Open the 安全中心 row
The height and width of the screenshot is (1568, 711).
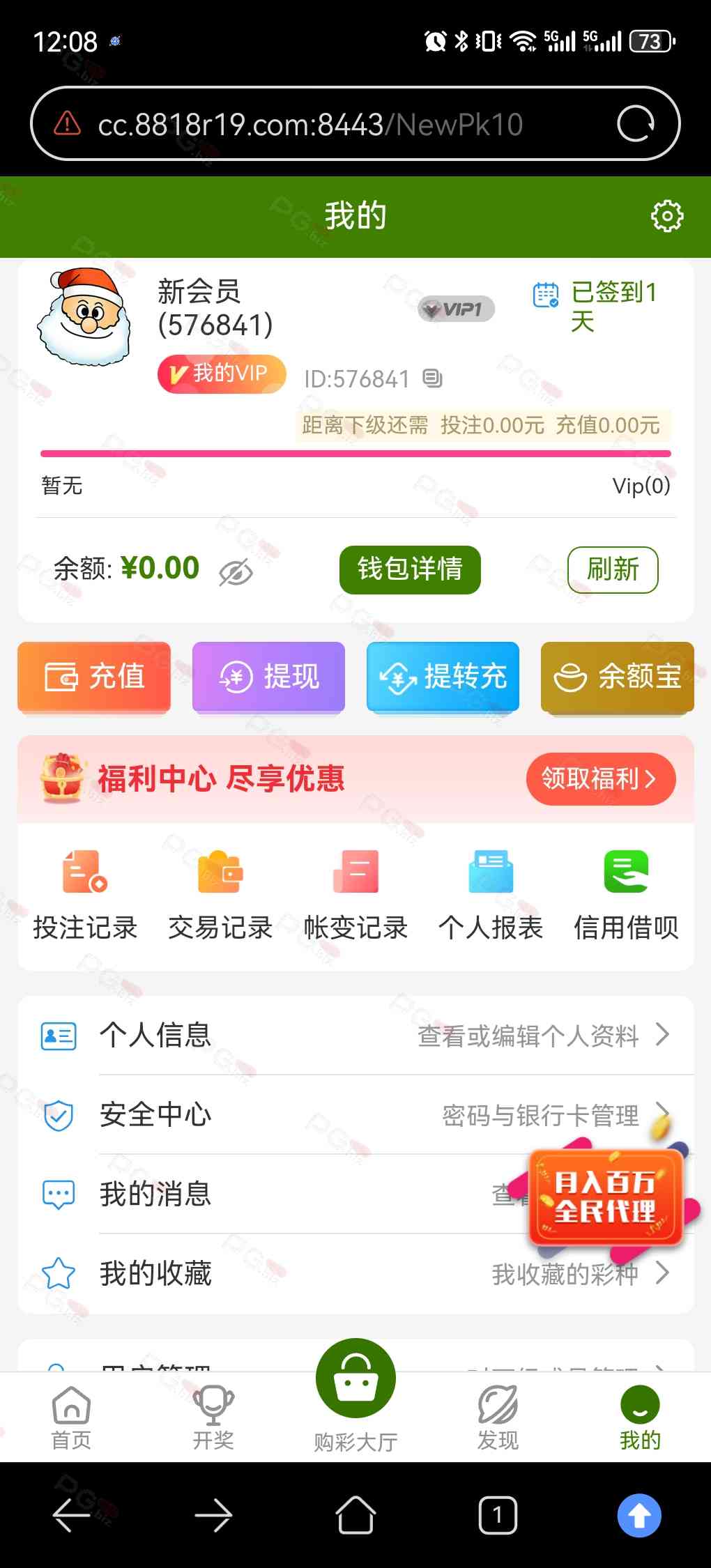point(279,1114)
